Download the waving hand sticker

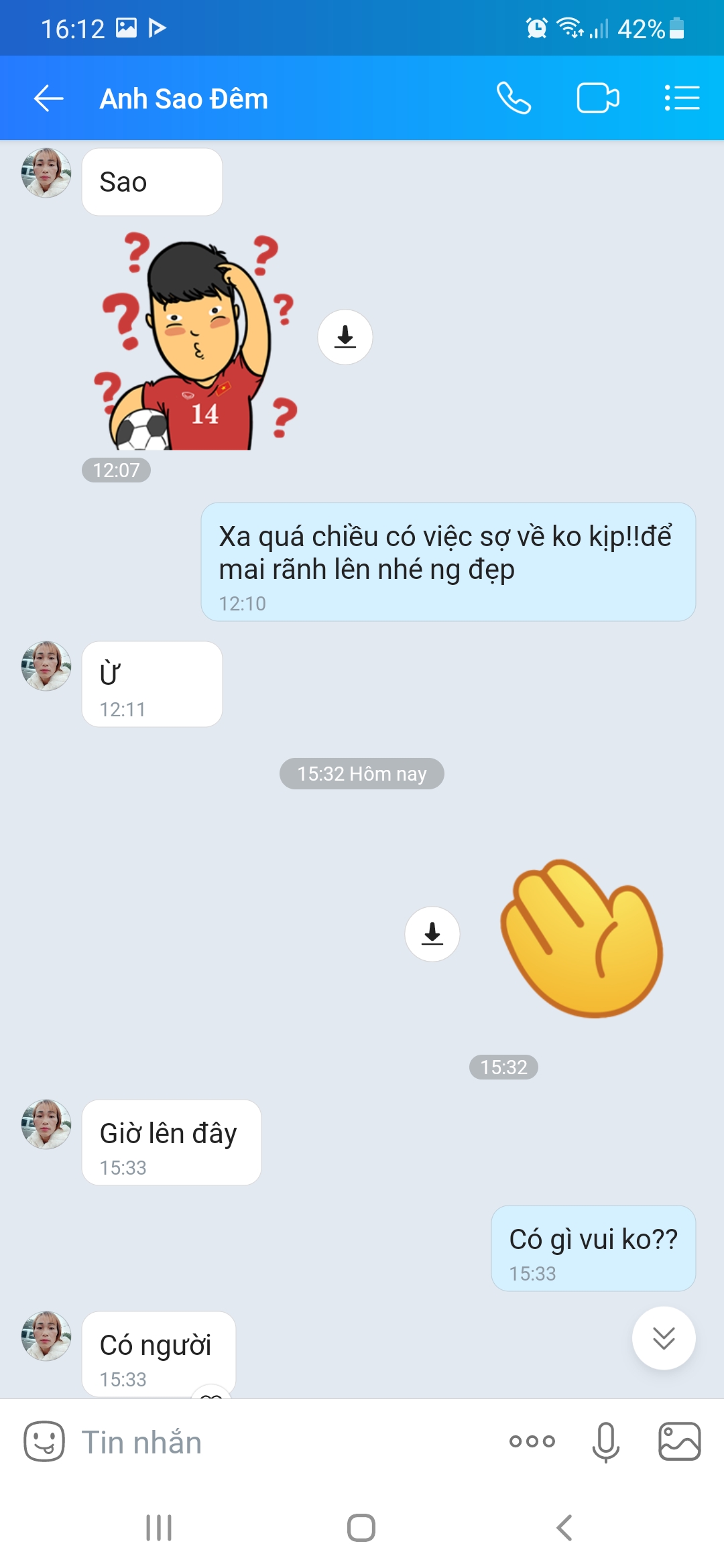pos(432,933)
